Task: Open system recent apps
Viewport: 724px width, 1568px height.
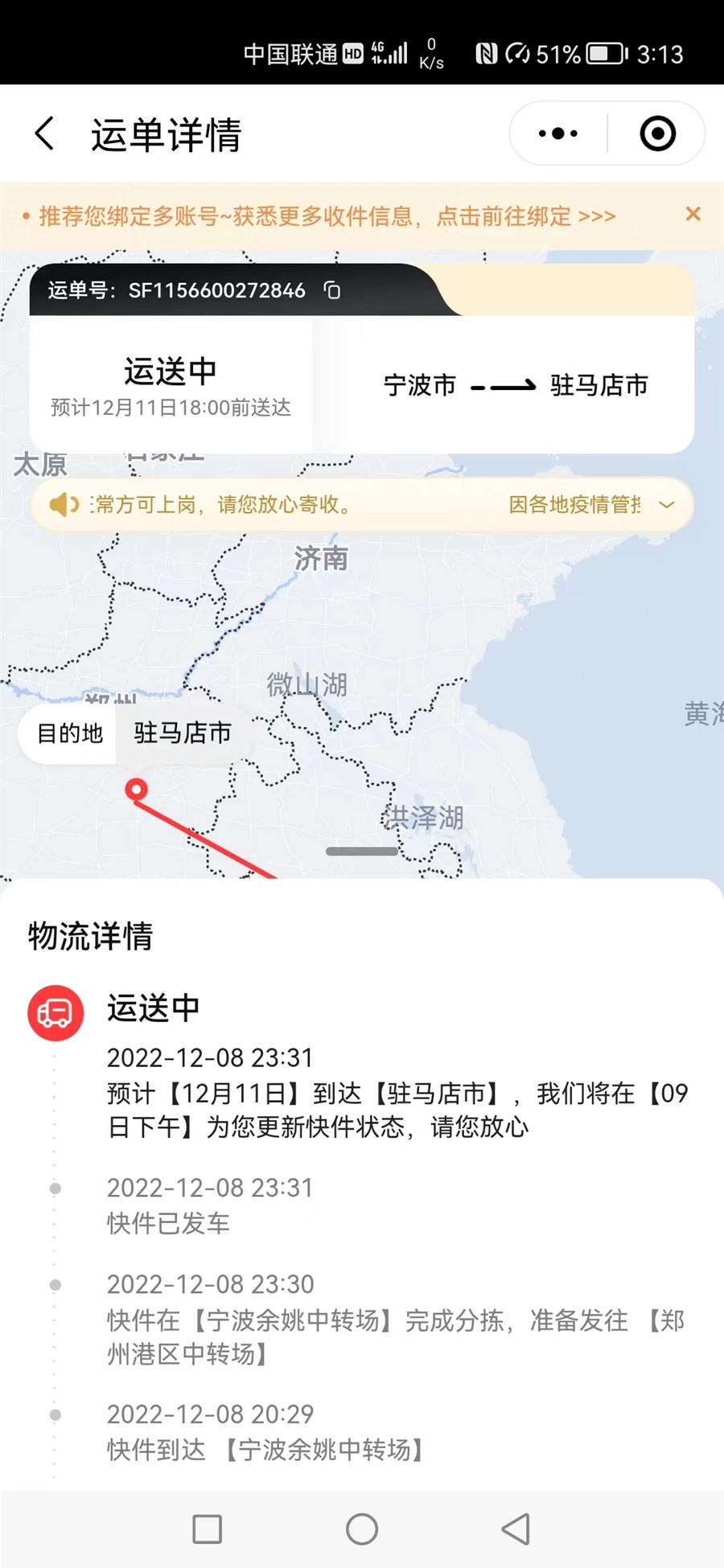Action: point(208,1529)
